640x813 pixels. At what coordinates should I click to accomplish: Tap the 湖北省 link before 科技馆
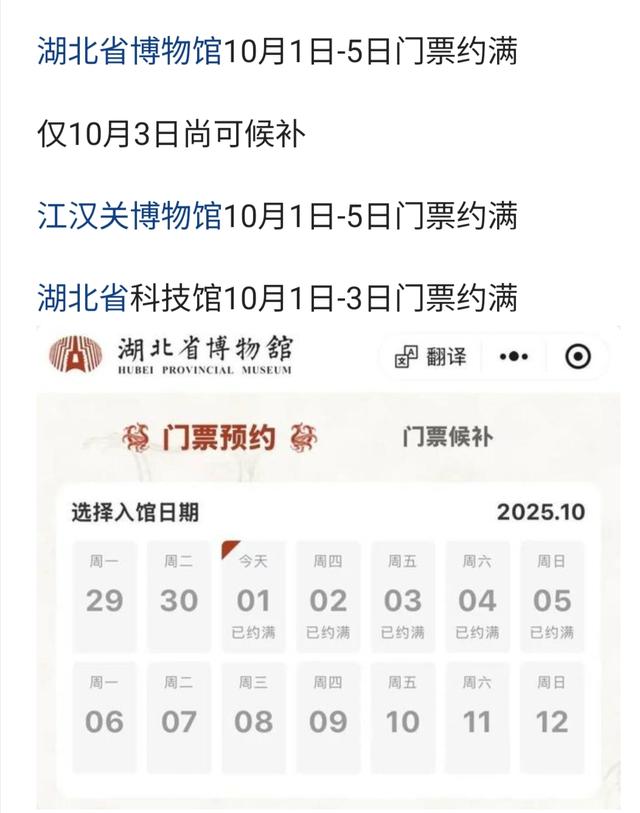(83, 297)
